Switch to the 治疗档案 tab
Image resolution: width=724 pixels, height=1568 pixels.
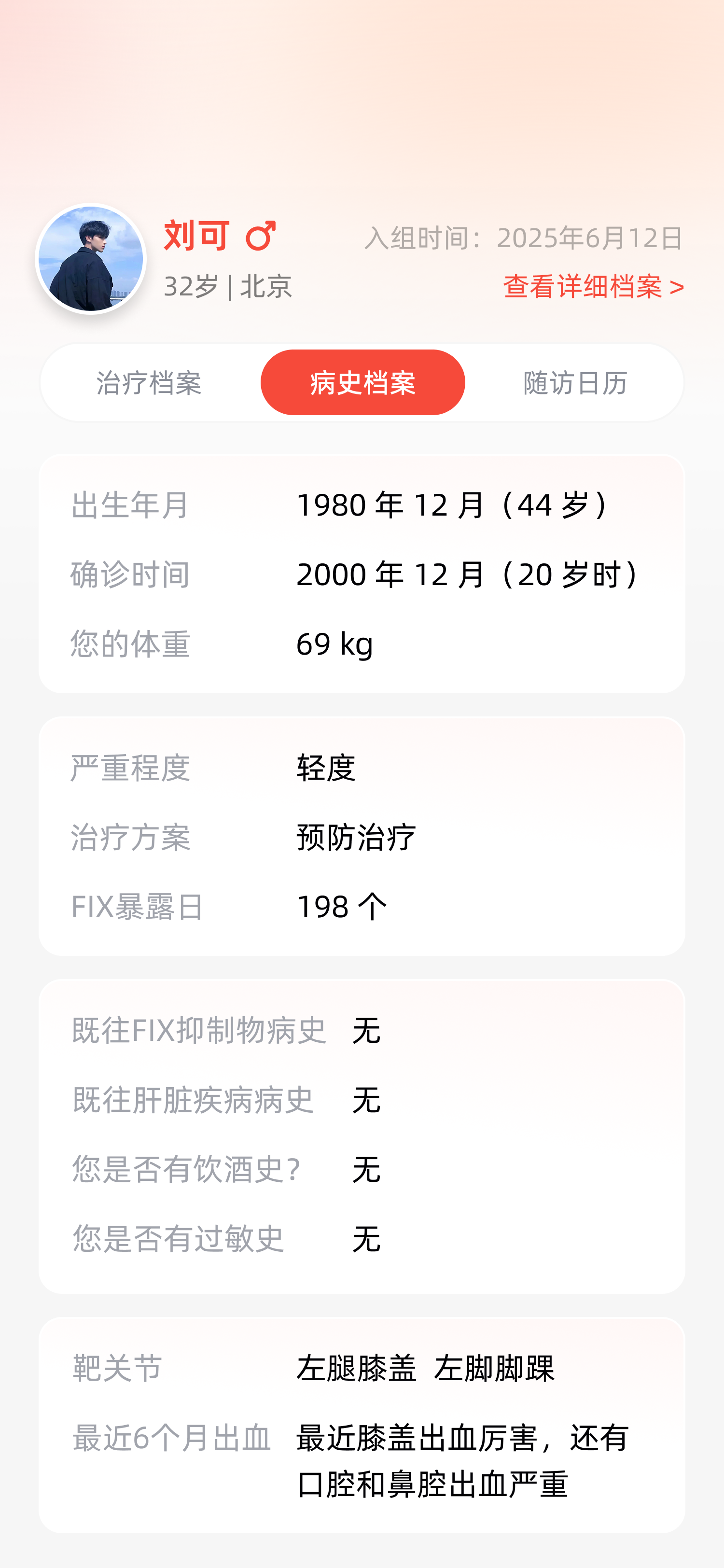point(149,383)
